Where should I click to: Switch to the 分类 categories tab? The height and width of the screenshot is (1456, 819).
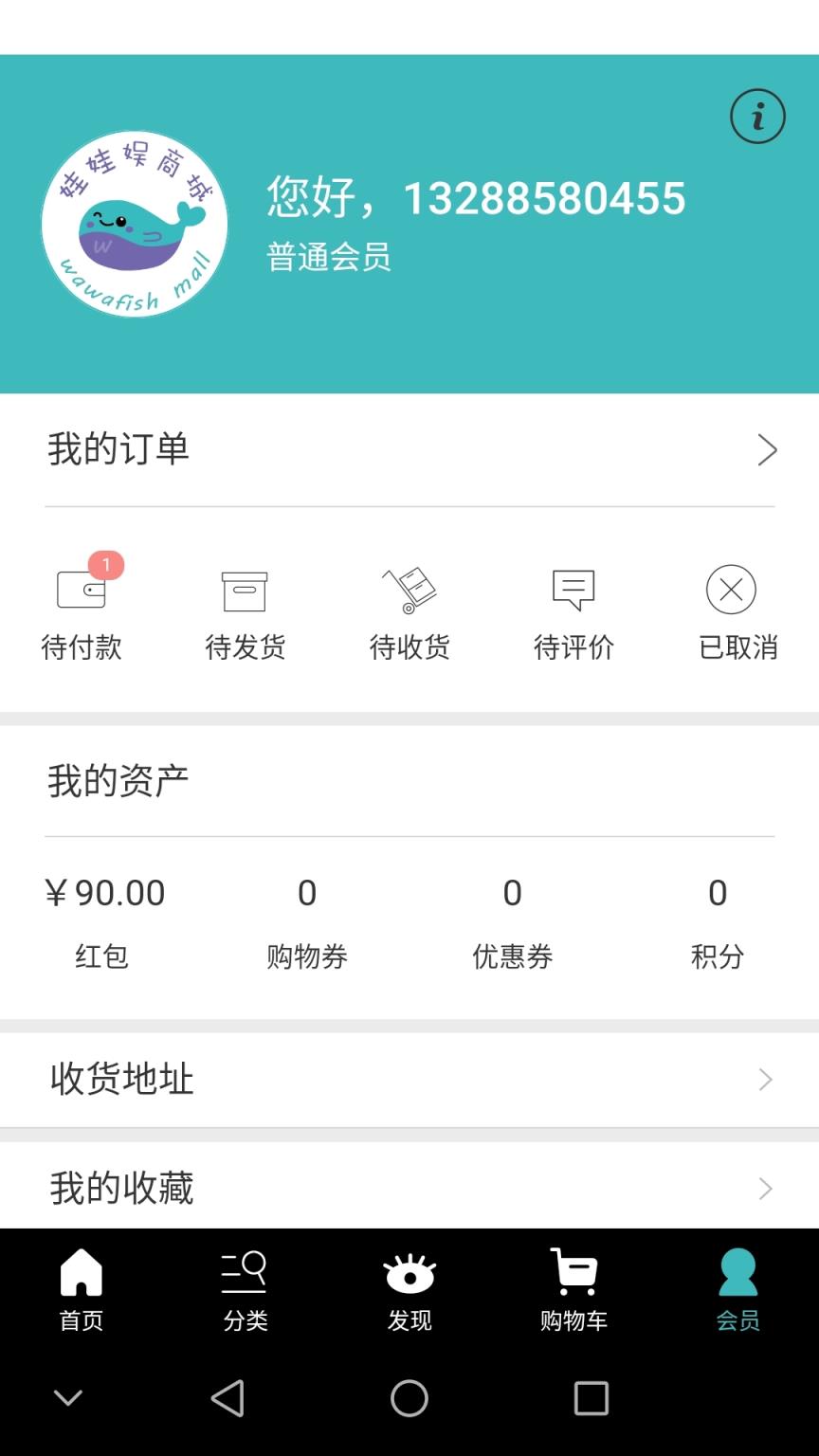(x=246, y=1289)
